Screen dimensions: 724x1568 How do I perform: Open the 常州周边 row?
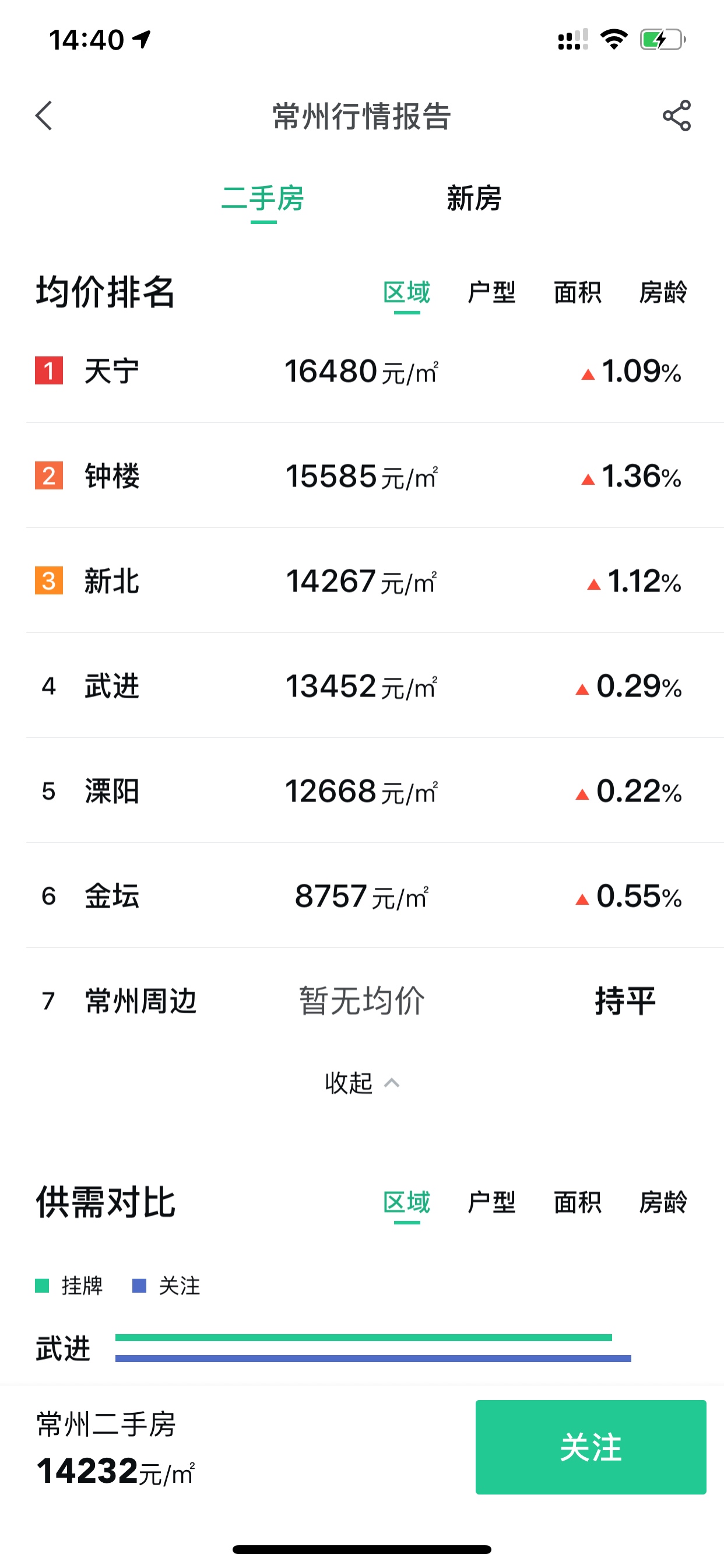tap(361, 1000)
